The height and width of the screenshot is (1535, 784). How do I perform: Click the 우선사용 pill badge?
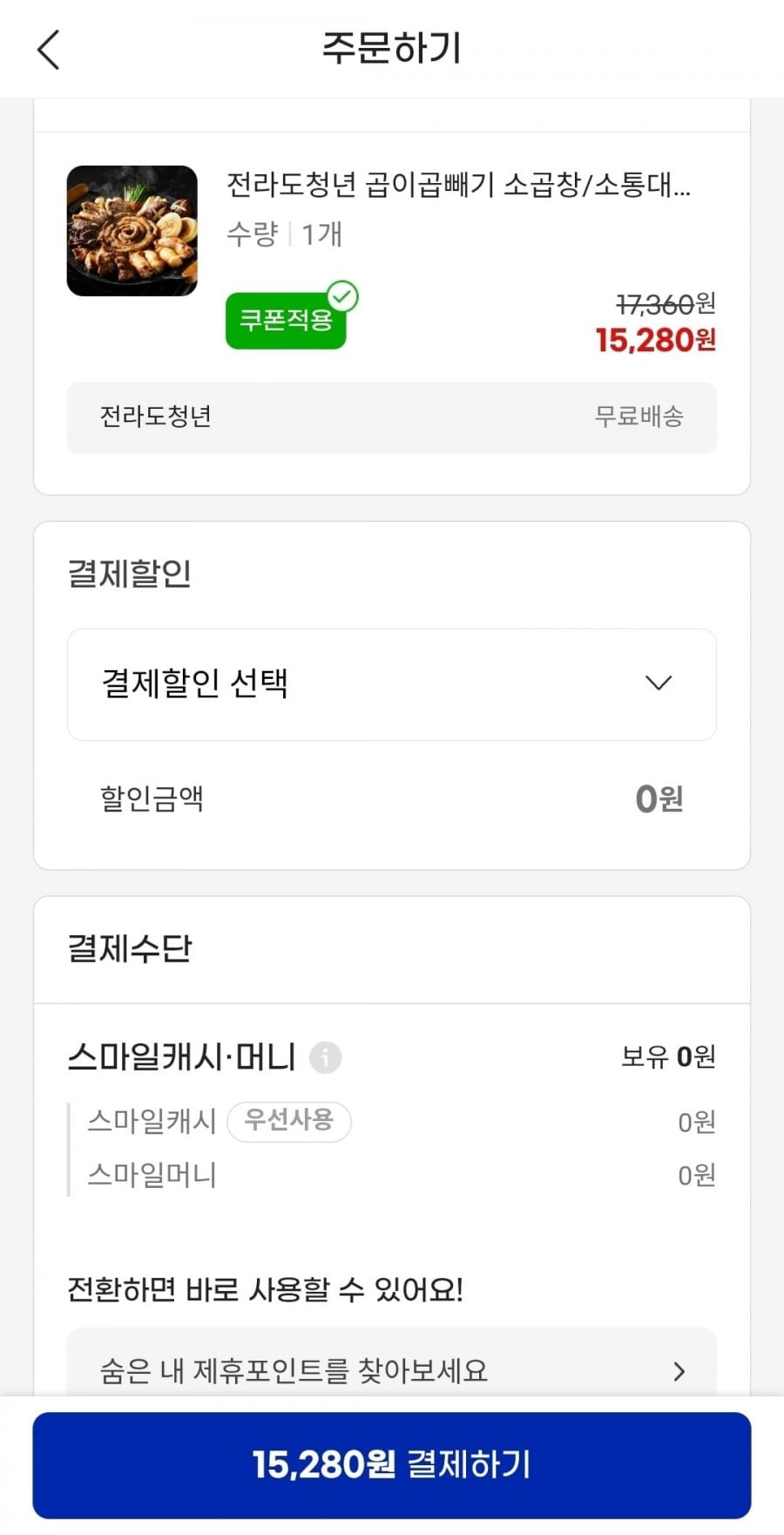[290, 1123]
